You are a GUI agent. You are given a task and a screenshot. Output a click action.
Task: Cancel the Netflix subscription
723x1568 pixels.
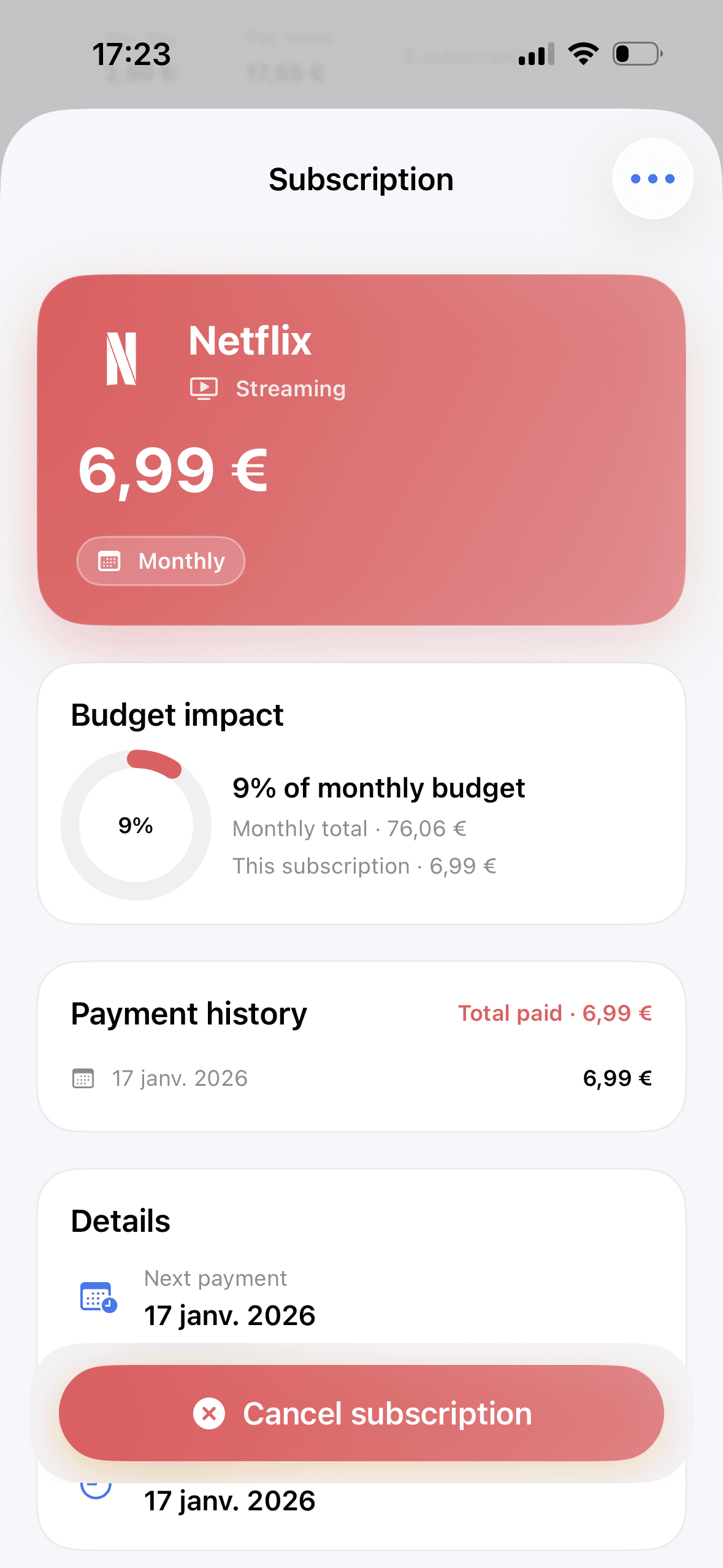click(362, 1413)
